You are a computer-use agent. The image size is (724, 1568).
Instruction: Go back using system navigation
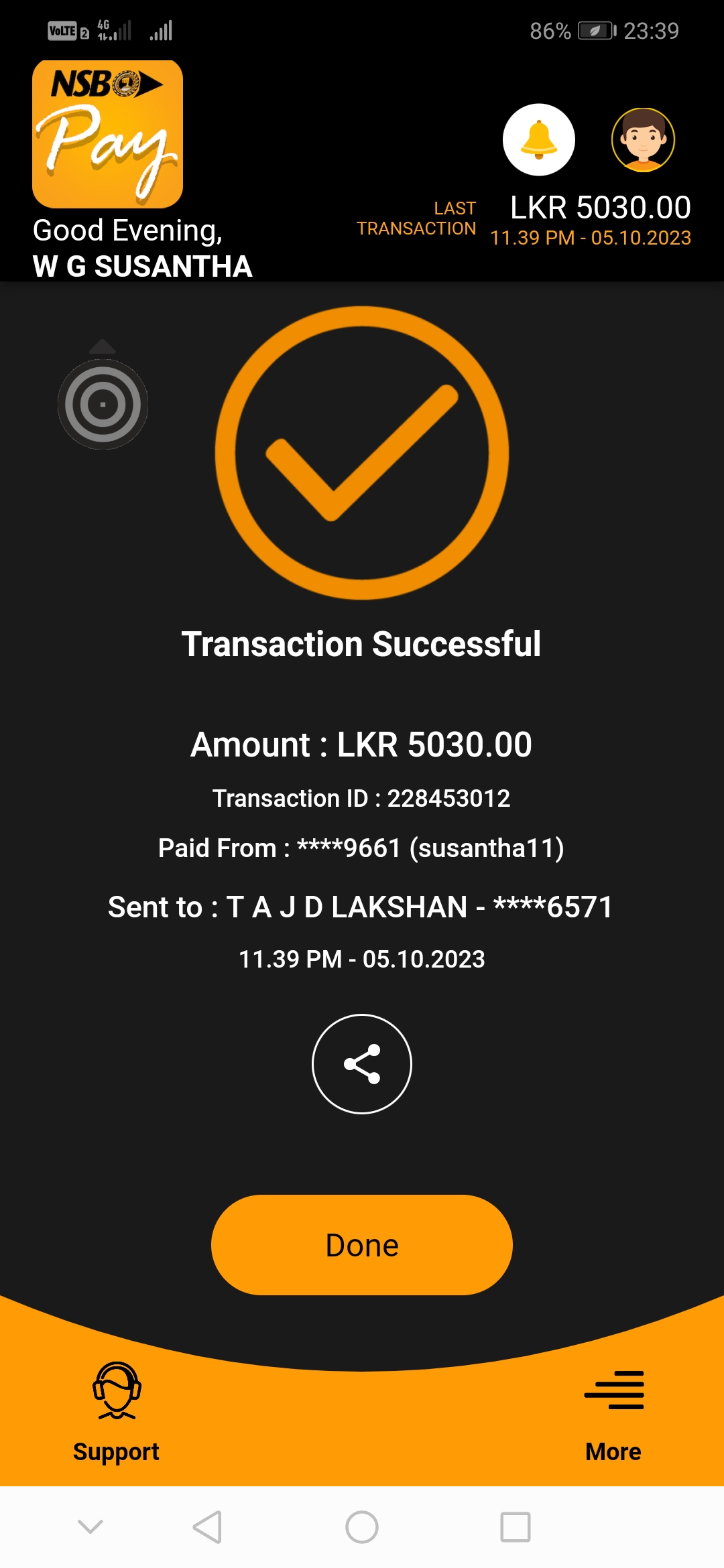click(x=207, y=1527)
